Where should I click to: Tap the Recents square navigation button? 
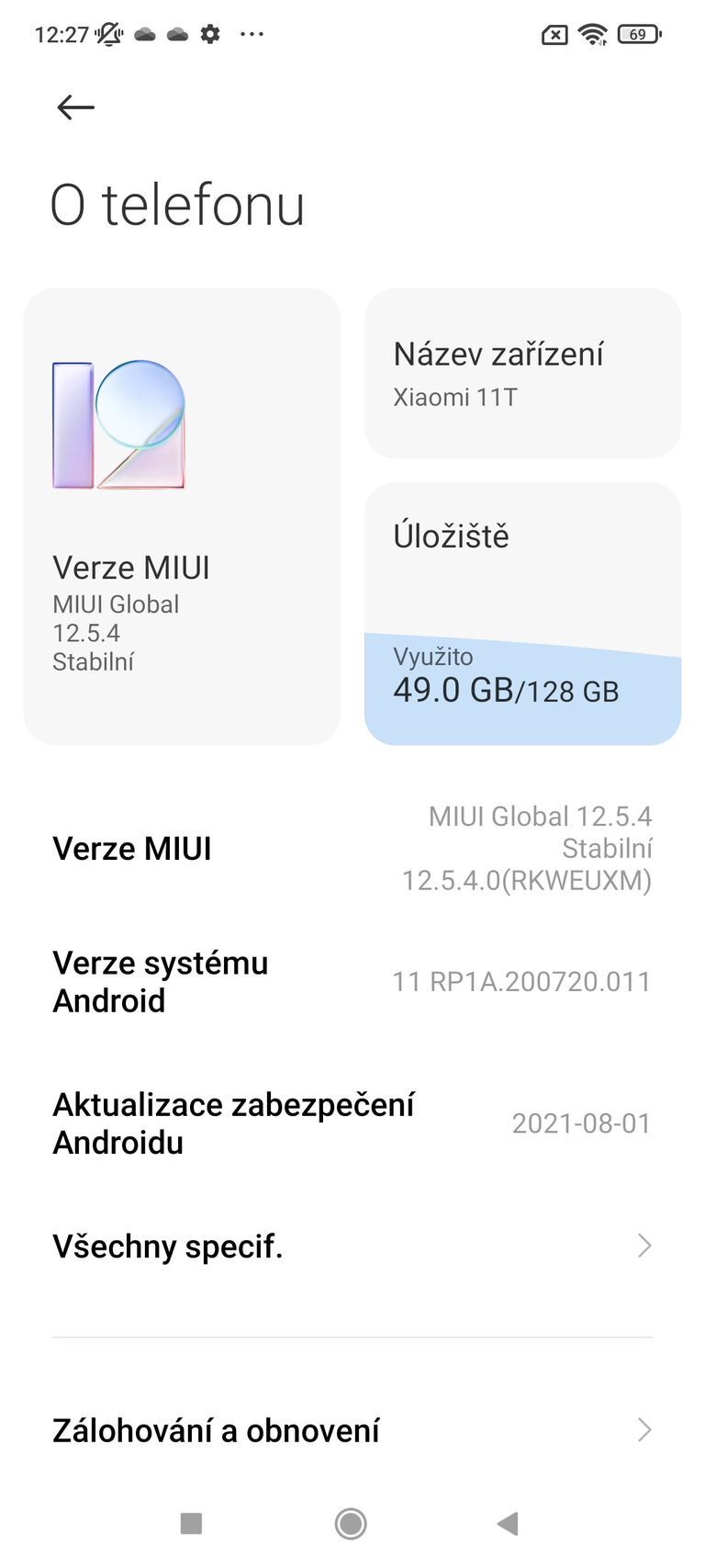(190, 1523)
